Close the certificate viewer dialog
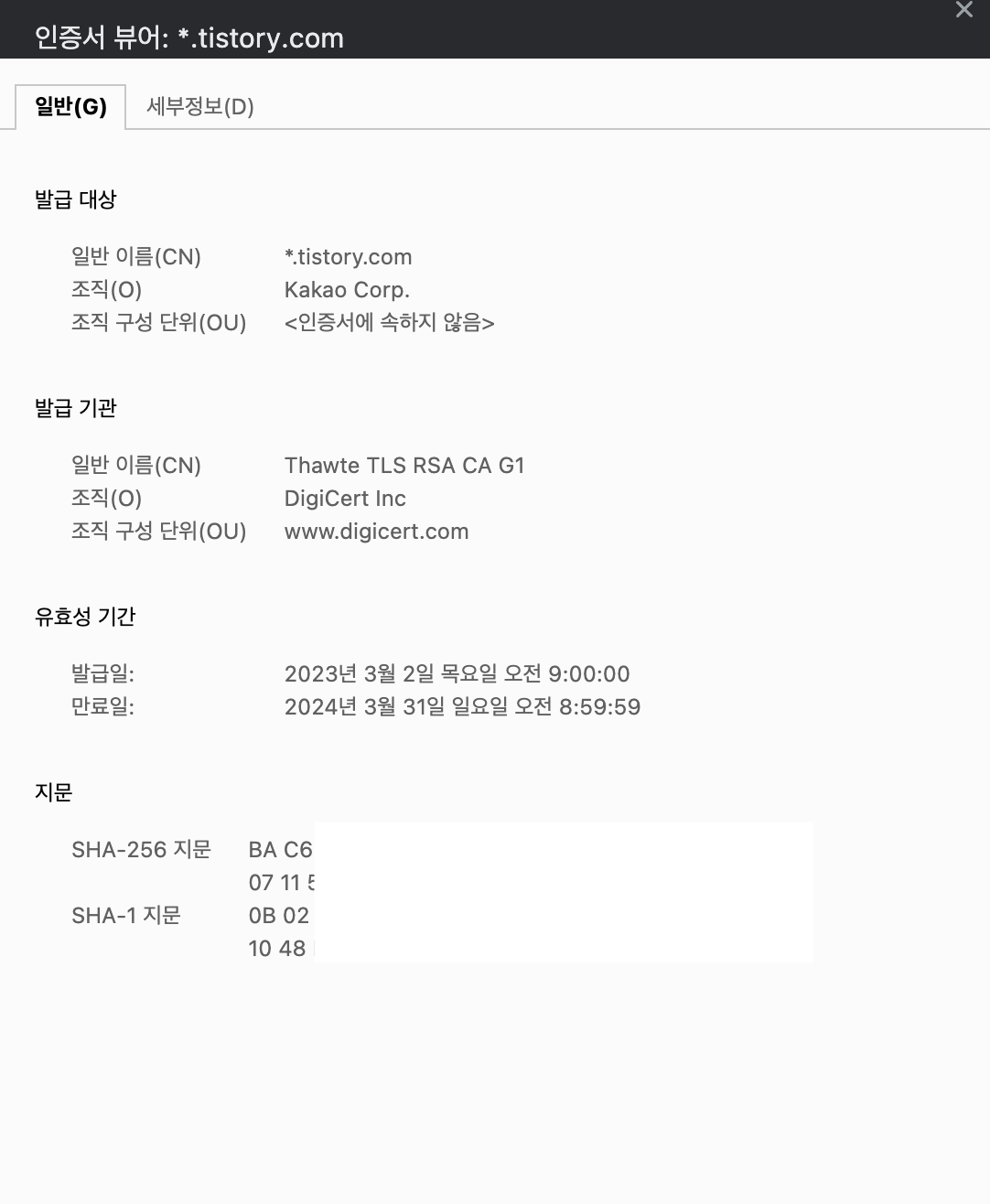990x1204 pixels. point(963,10)
